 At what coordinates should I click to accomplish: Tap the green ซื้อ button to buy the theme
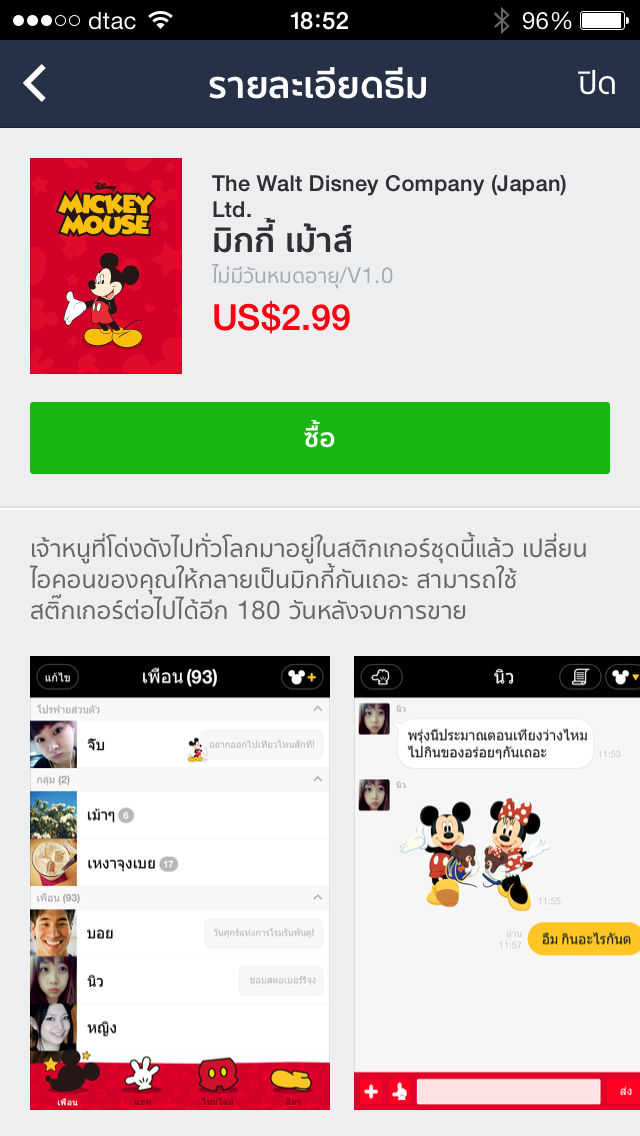(x=320, y=438)
